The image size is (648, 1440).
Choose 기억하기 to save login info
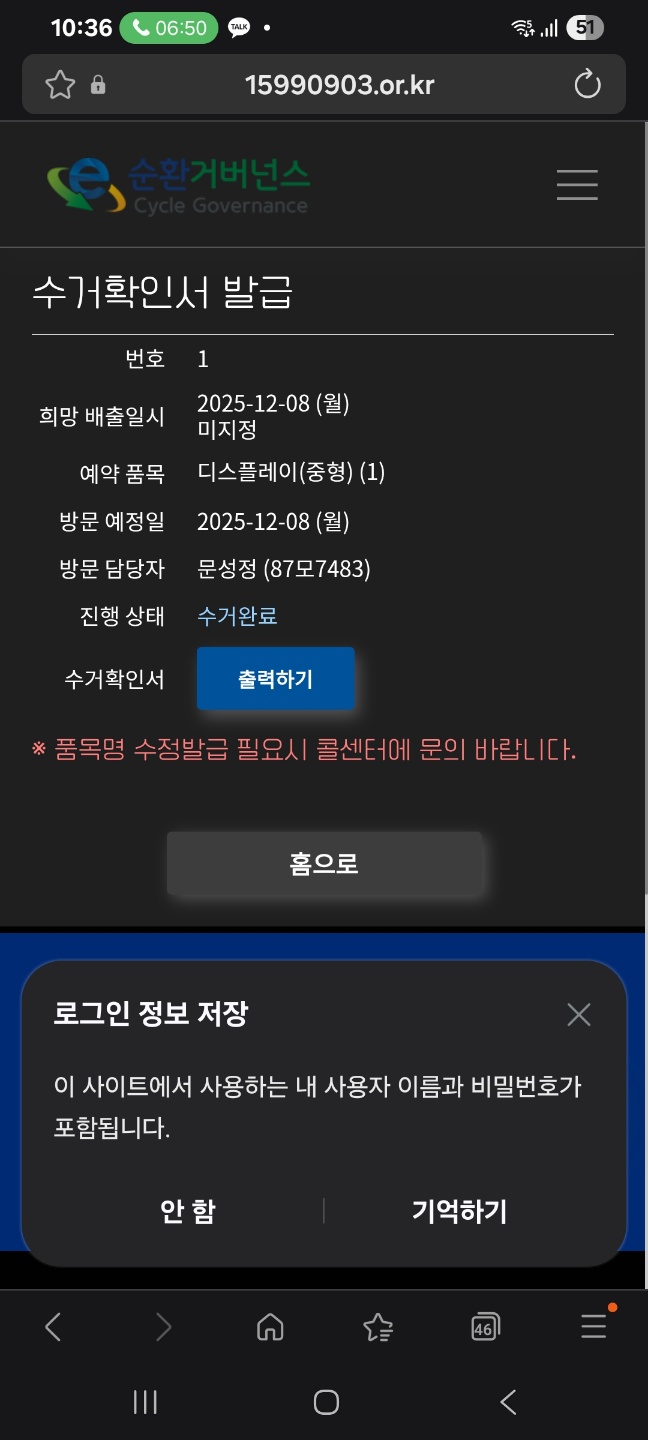459,1212
